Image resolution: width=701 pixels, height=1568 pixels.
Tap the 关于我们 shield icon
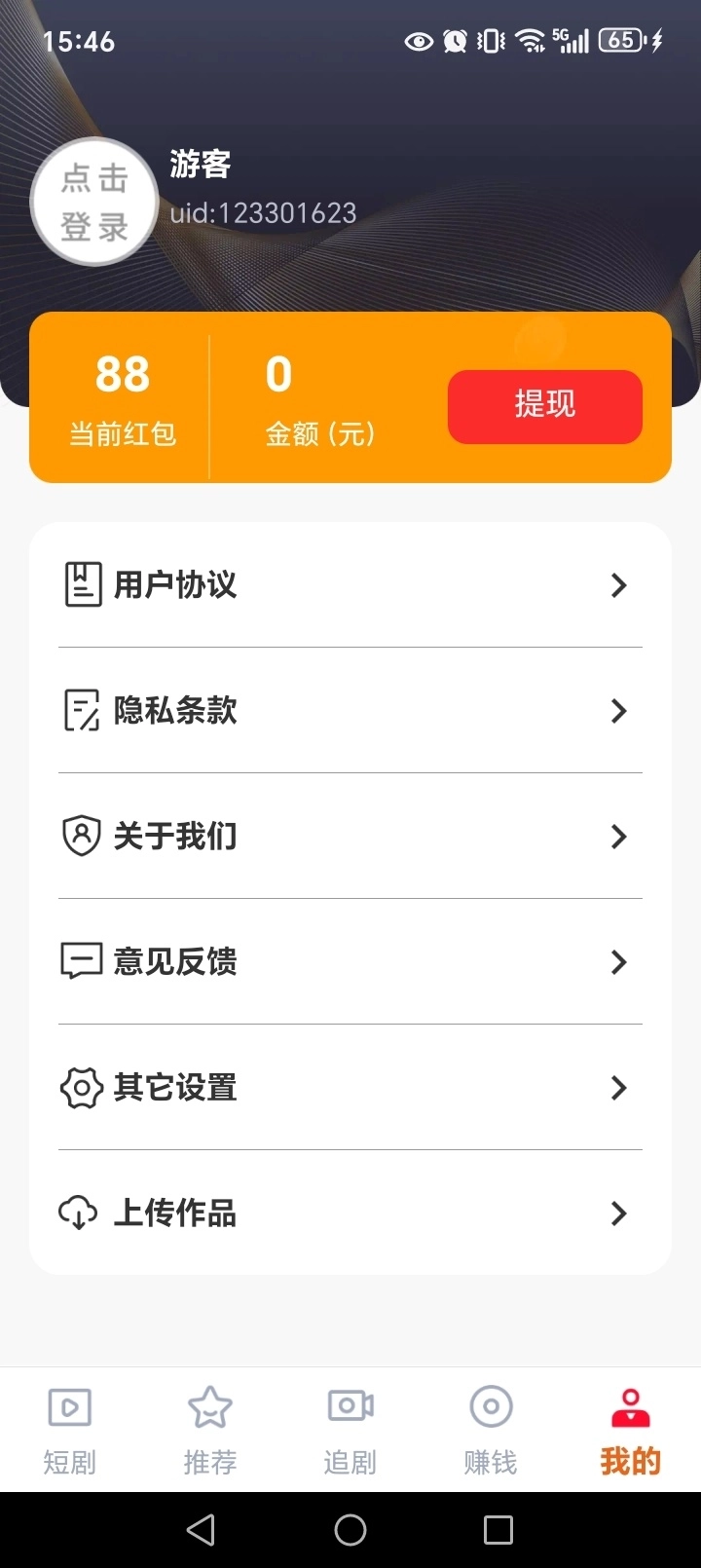point(82,836)
